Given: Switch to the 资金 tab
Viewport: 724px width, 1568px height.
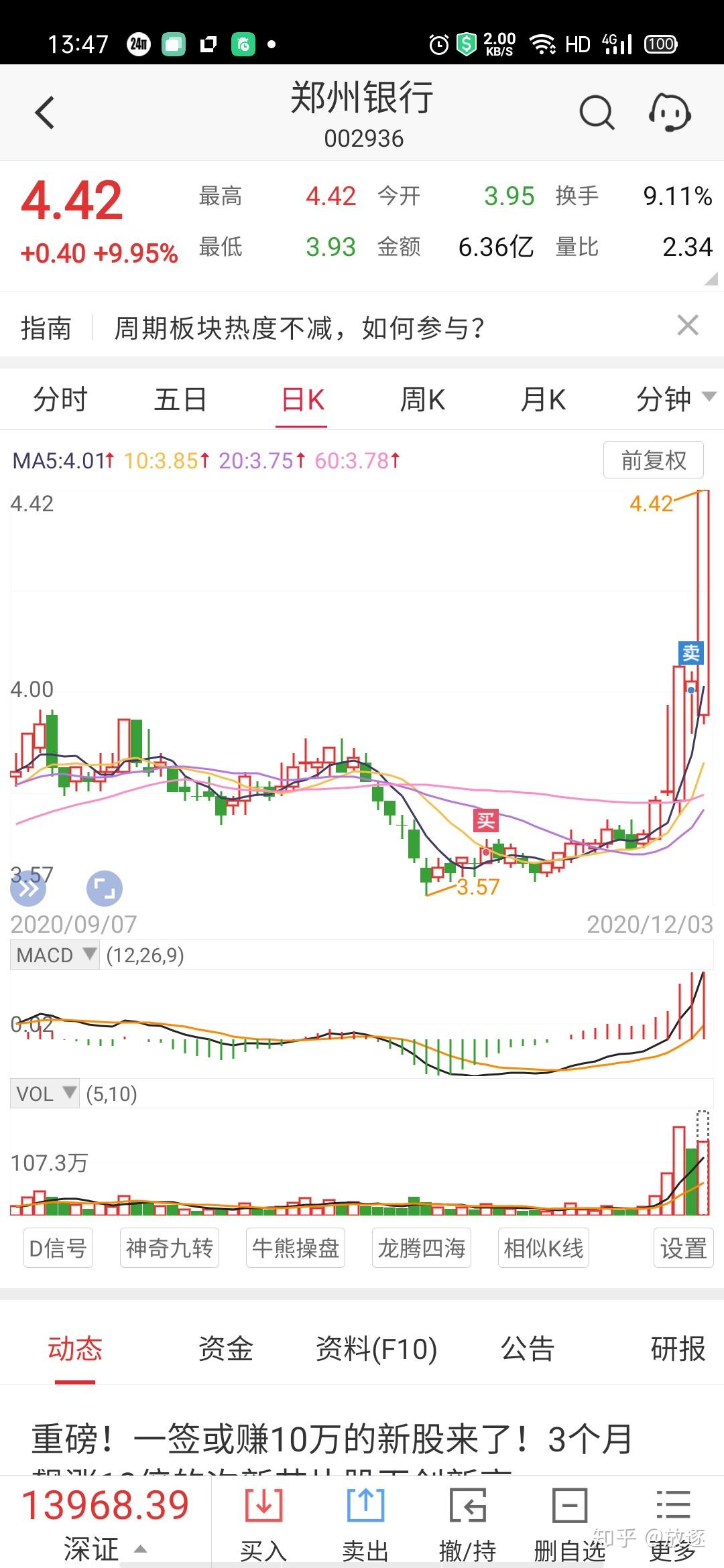Looking at the screenshot, I should pos(225,1348).
